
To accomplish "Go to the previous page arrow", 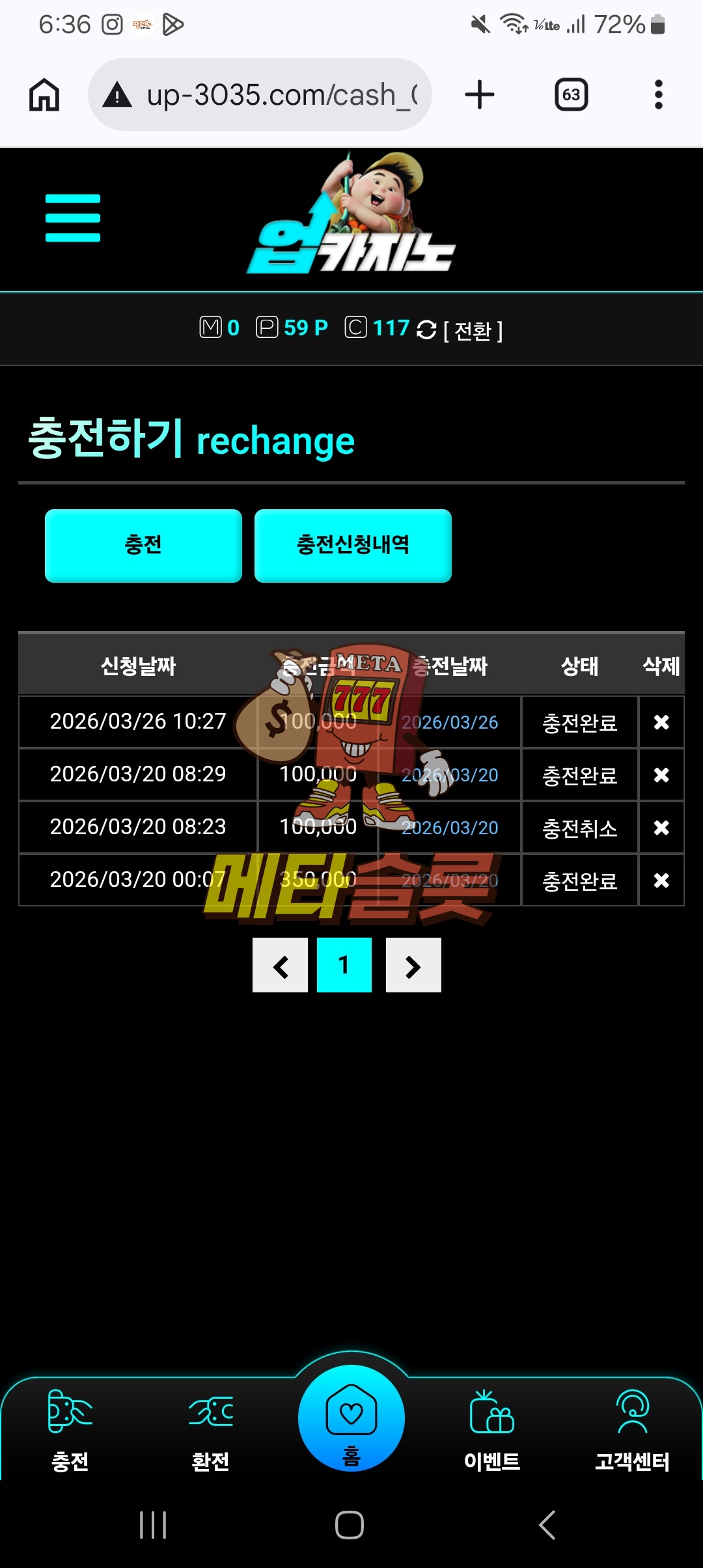I will tap(280, 966).
